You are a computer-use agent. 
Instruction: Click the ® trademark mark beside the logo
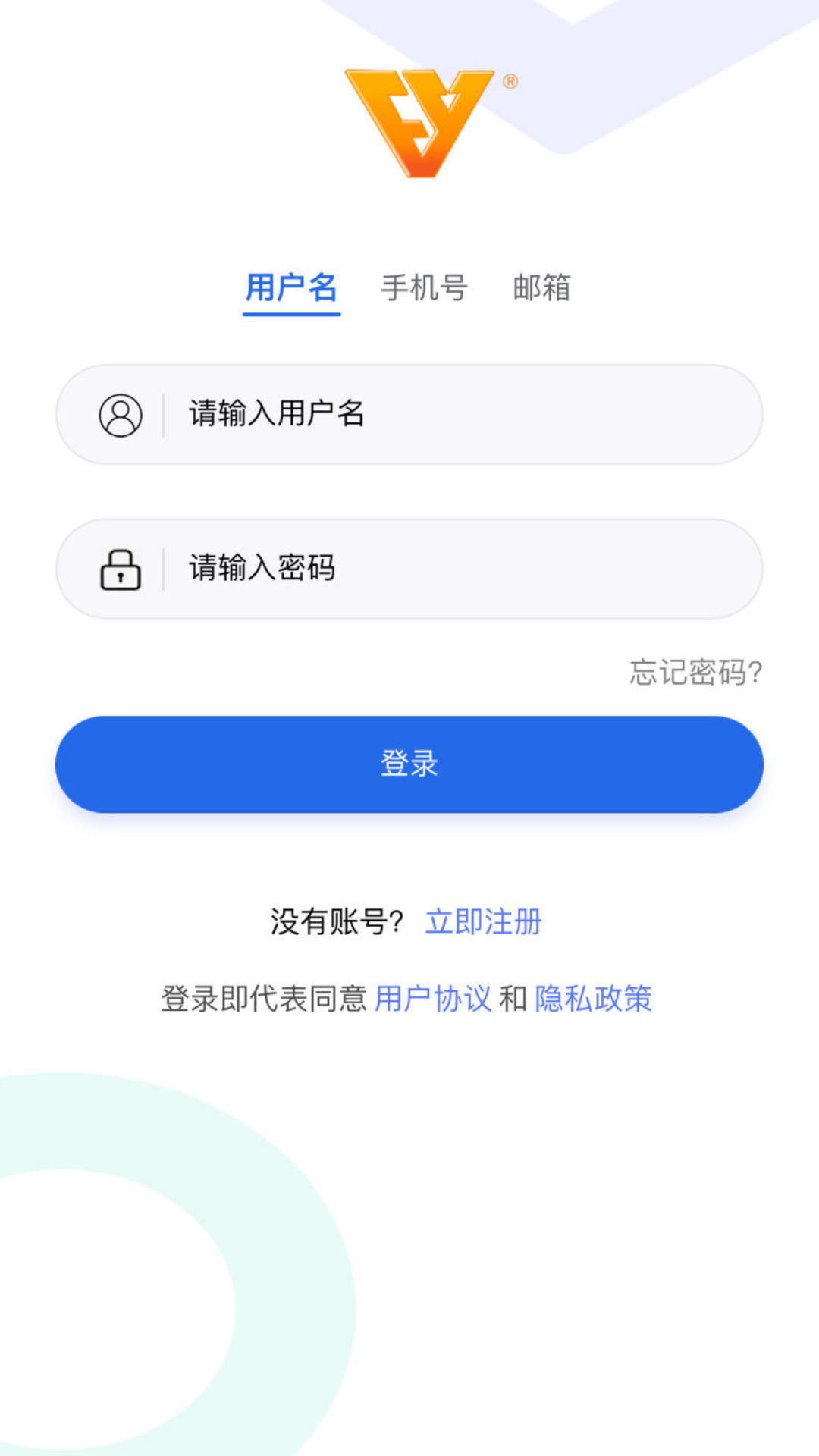coord(512,80)
